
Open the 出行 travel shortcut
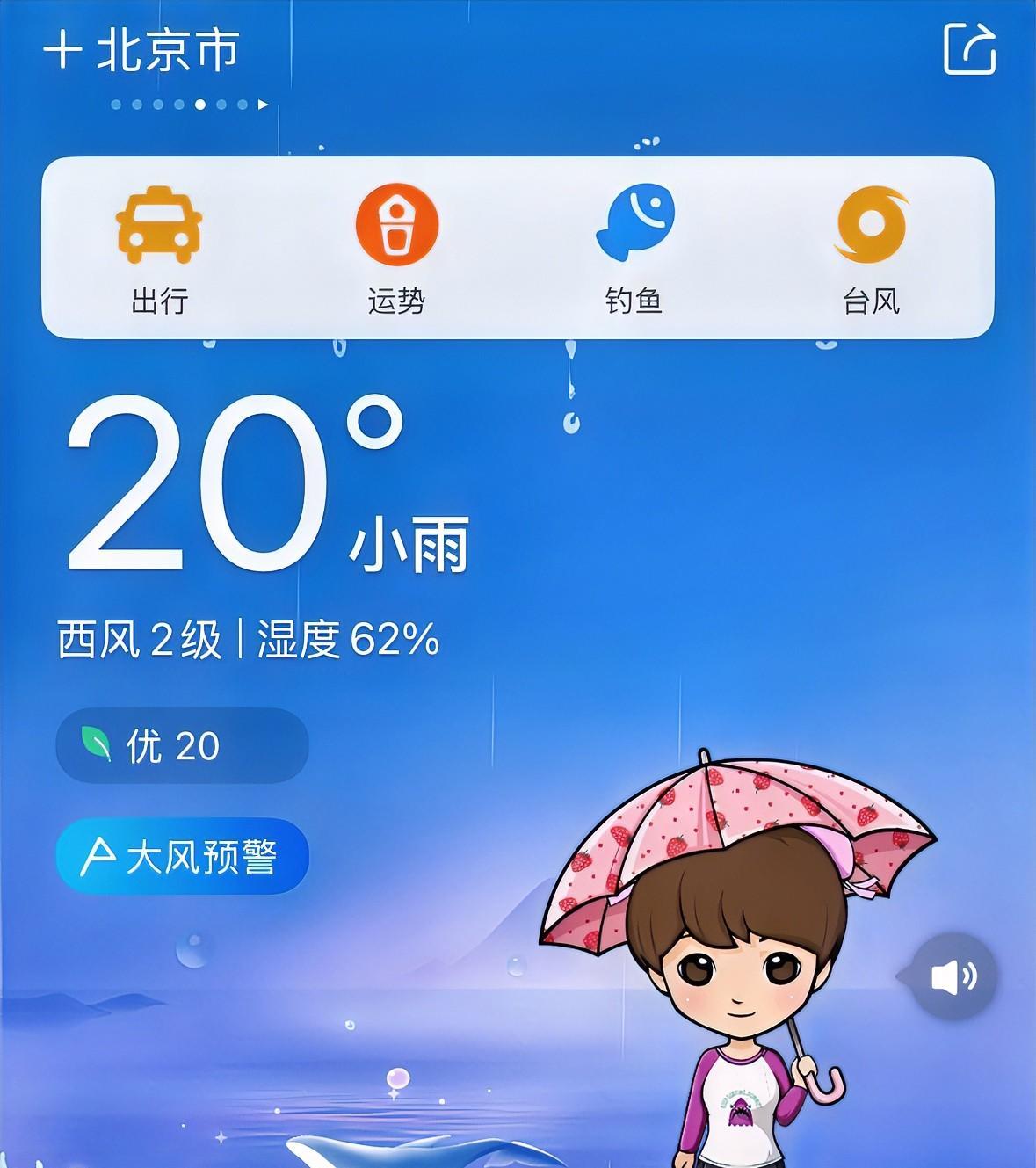pos(159,249)
